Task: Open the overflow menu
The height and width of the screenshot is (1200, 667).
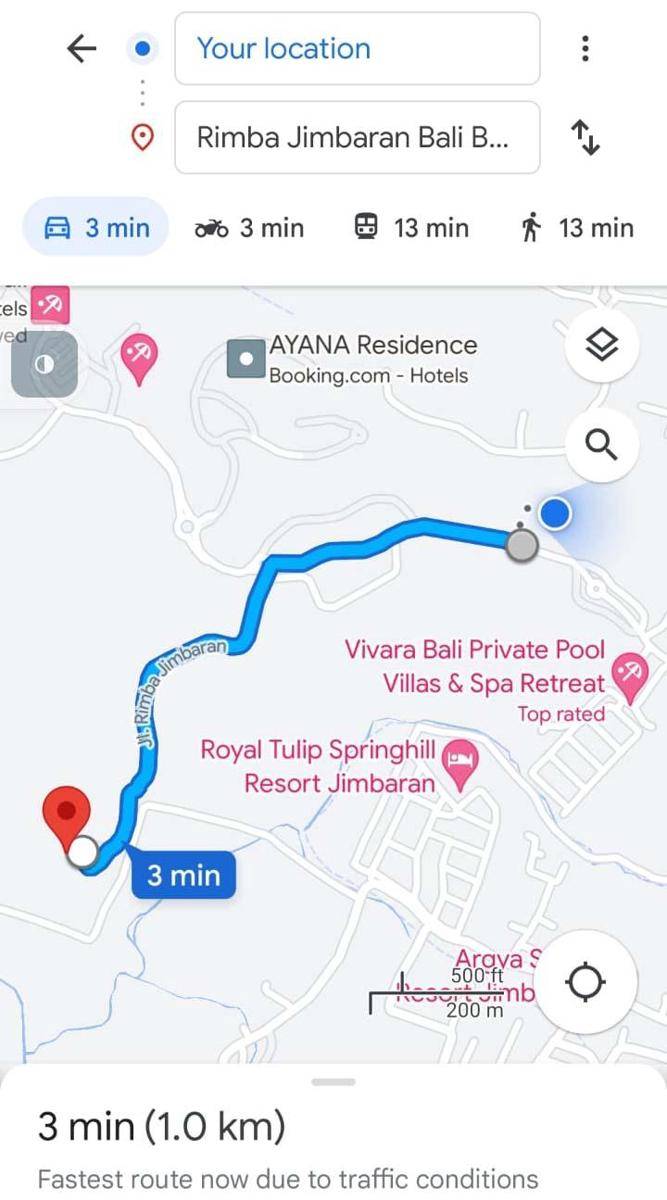Action: pyautogui.click(x=585, y=48)
